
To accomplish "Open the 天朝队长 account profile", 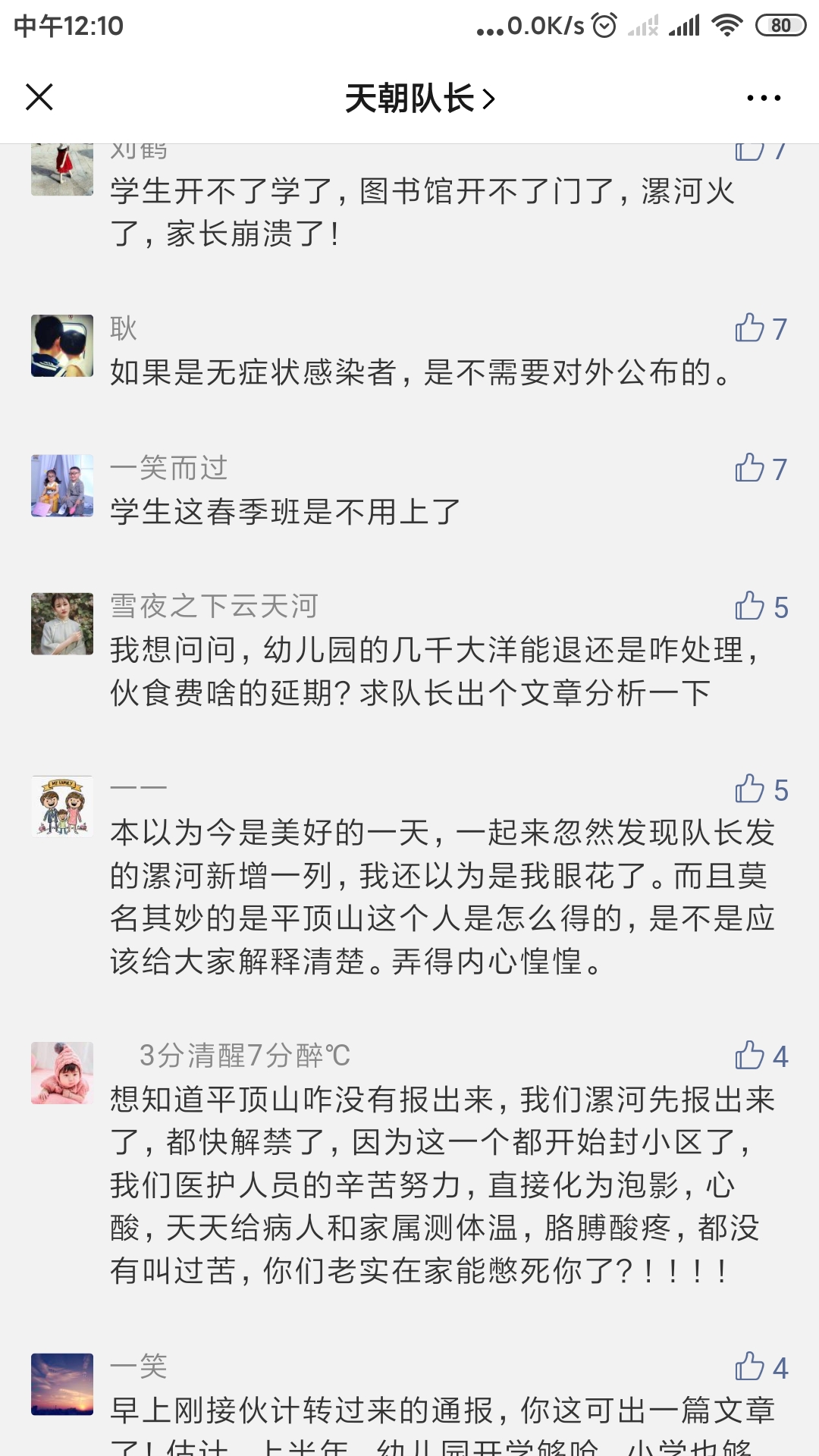I will (x=419, y=99).
